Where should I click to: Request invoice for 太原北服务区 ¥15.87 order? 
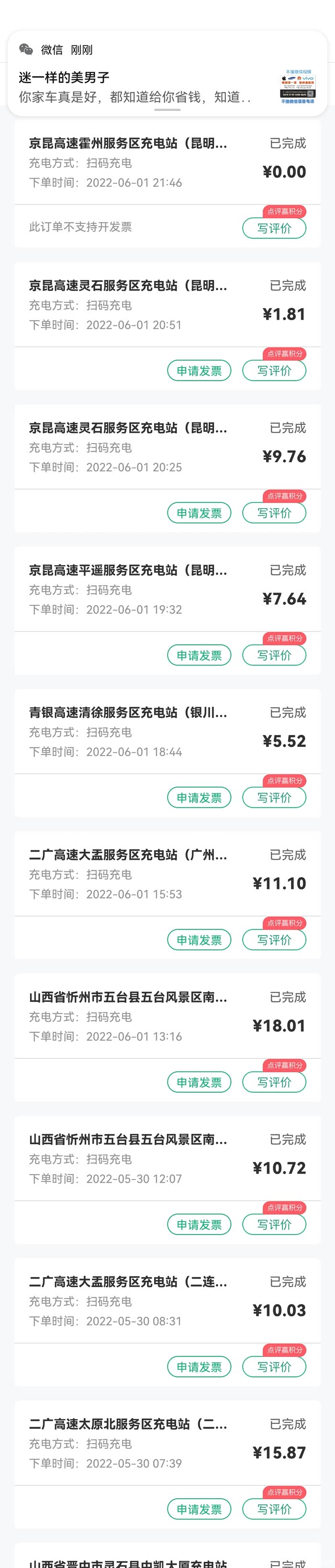[199, 1510]
